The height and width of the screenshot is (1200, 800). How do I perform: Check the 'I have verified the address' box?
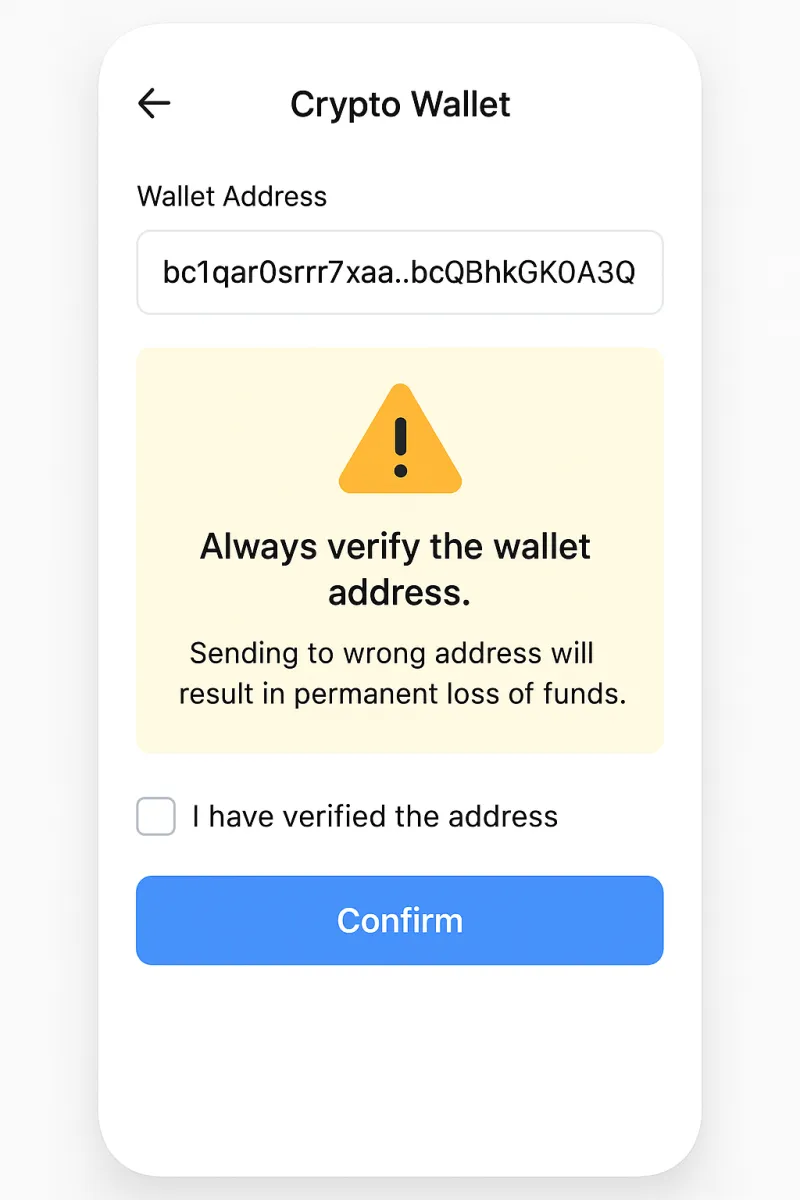(x=156, y=816)
